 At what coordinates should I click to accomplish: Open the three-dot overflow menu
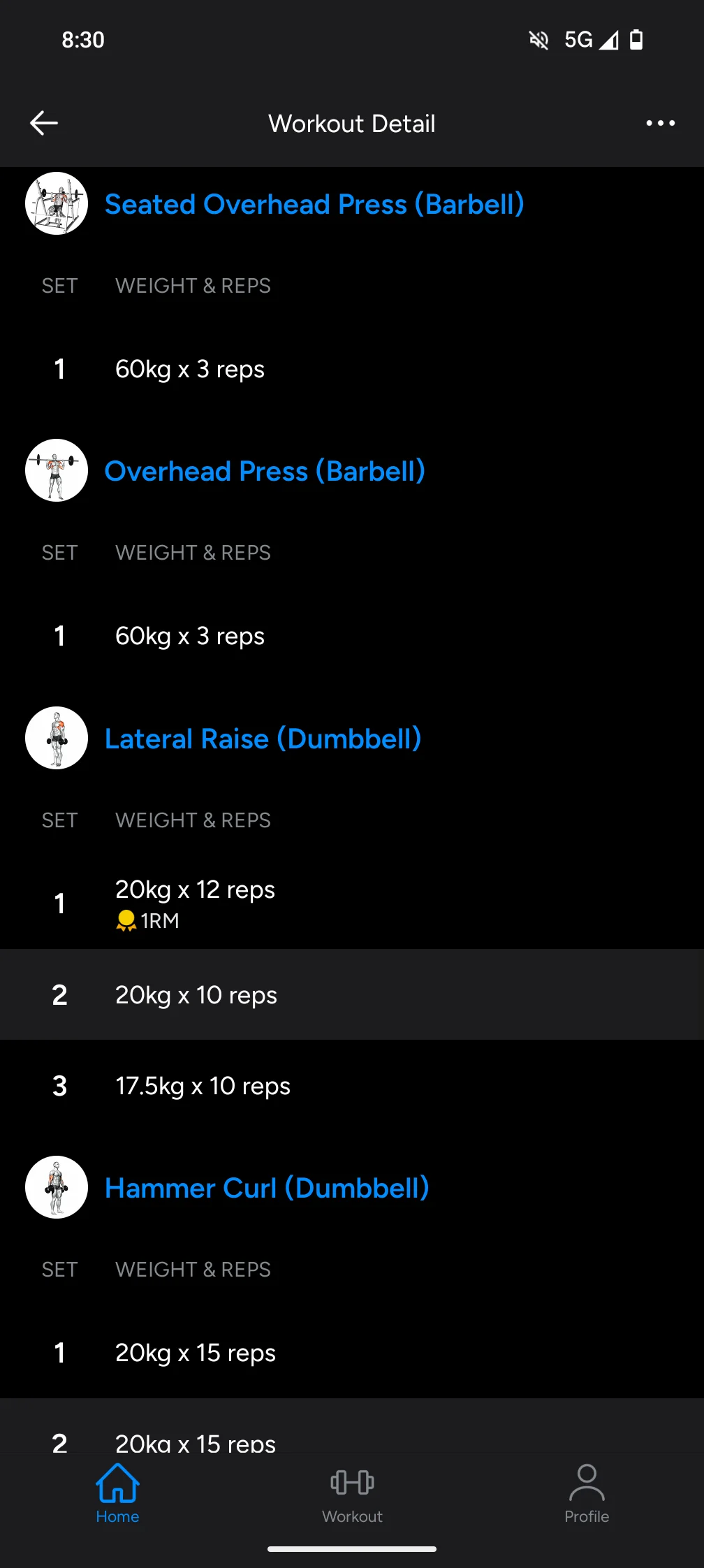pos(660,123)
